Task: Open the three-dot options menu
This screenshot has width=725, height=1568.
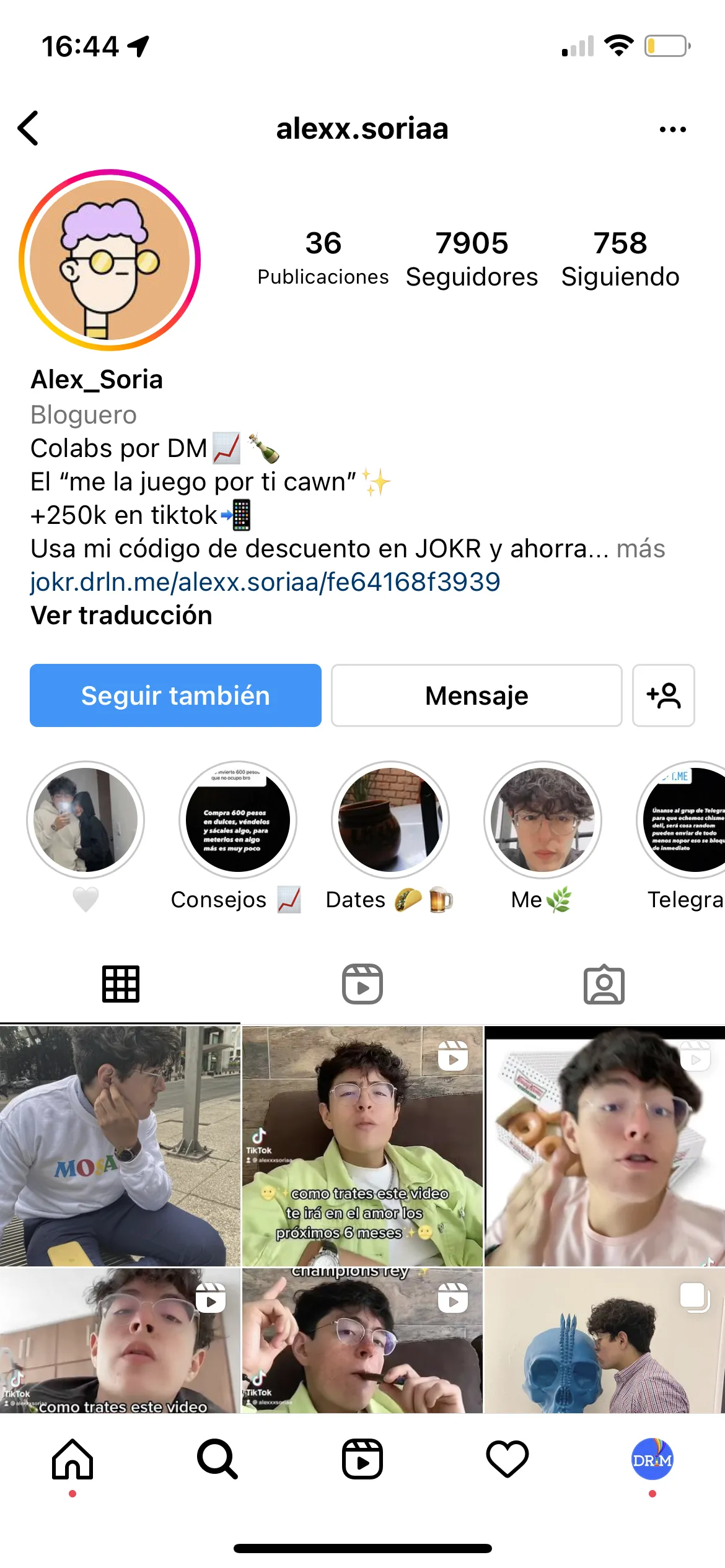Action: point(672,129)
